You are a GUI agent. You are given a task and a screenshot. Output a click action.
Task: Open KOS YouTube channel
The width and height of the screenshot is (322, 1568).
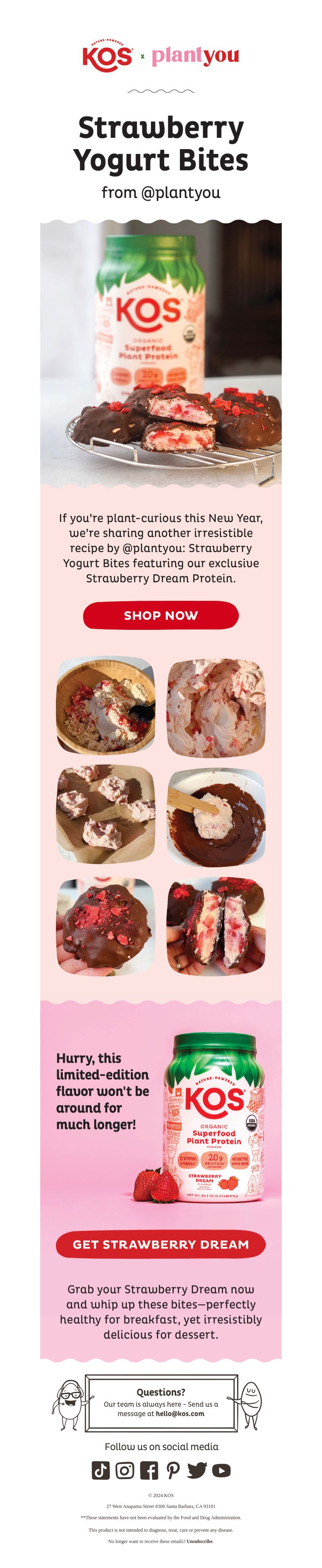[x=221, y=1470]
